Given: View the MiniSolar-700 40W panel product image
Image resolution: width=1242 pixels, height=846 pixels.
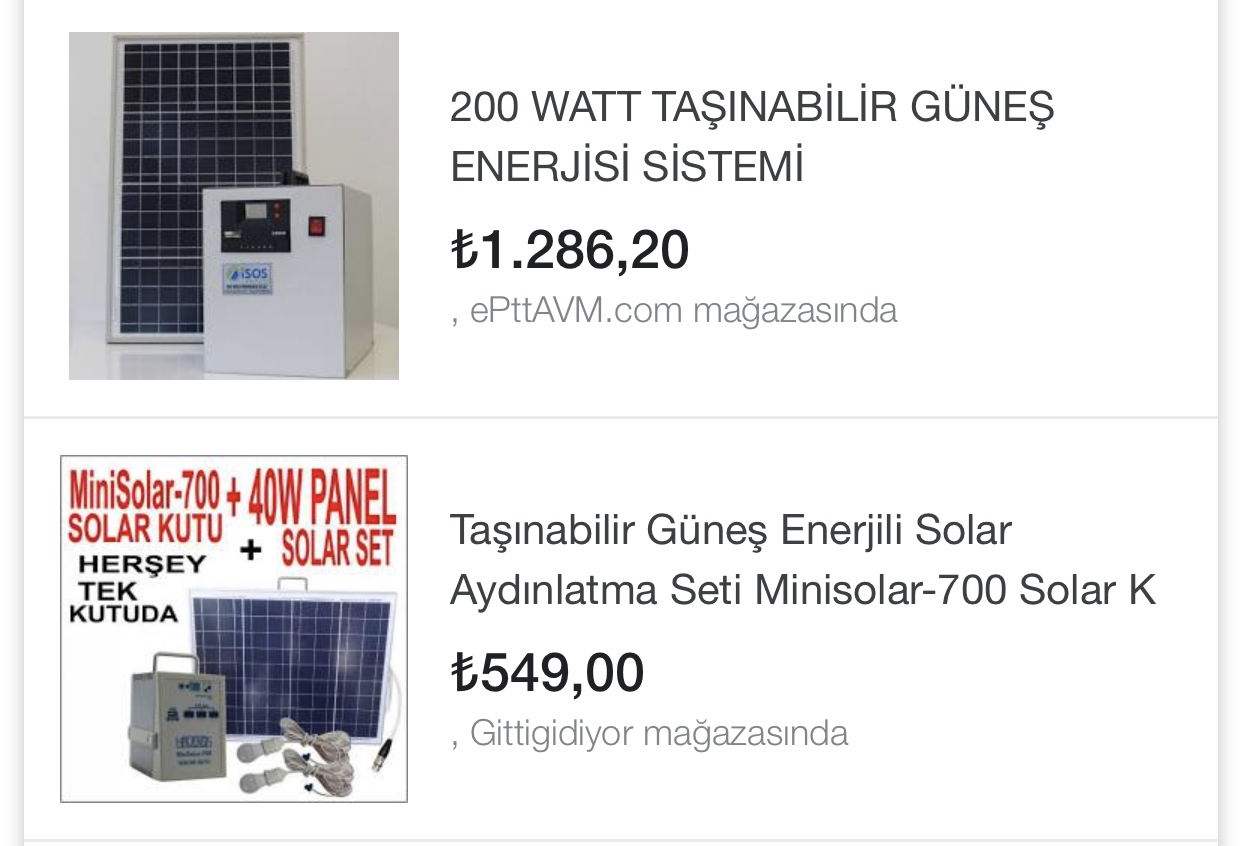Looking at the screenshot, I should (x=234, y=629).
